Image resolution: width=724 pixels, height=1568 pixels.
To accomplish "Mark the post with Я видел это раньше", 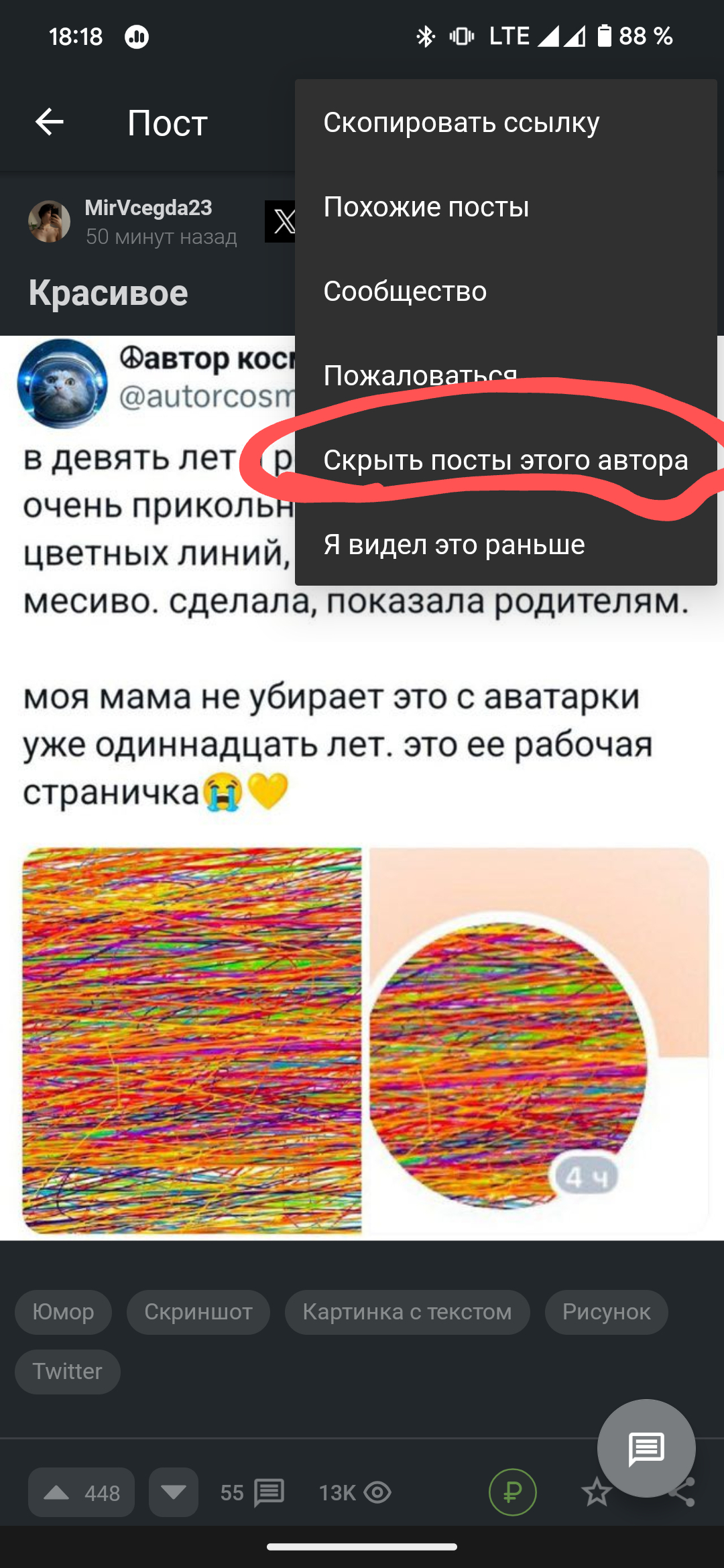I will 454,545.
